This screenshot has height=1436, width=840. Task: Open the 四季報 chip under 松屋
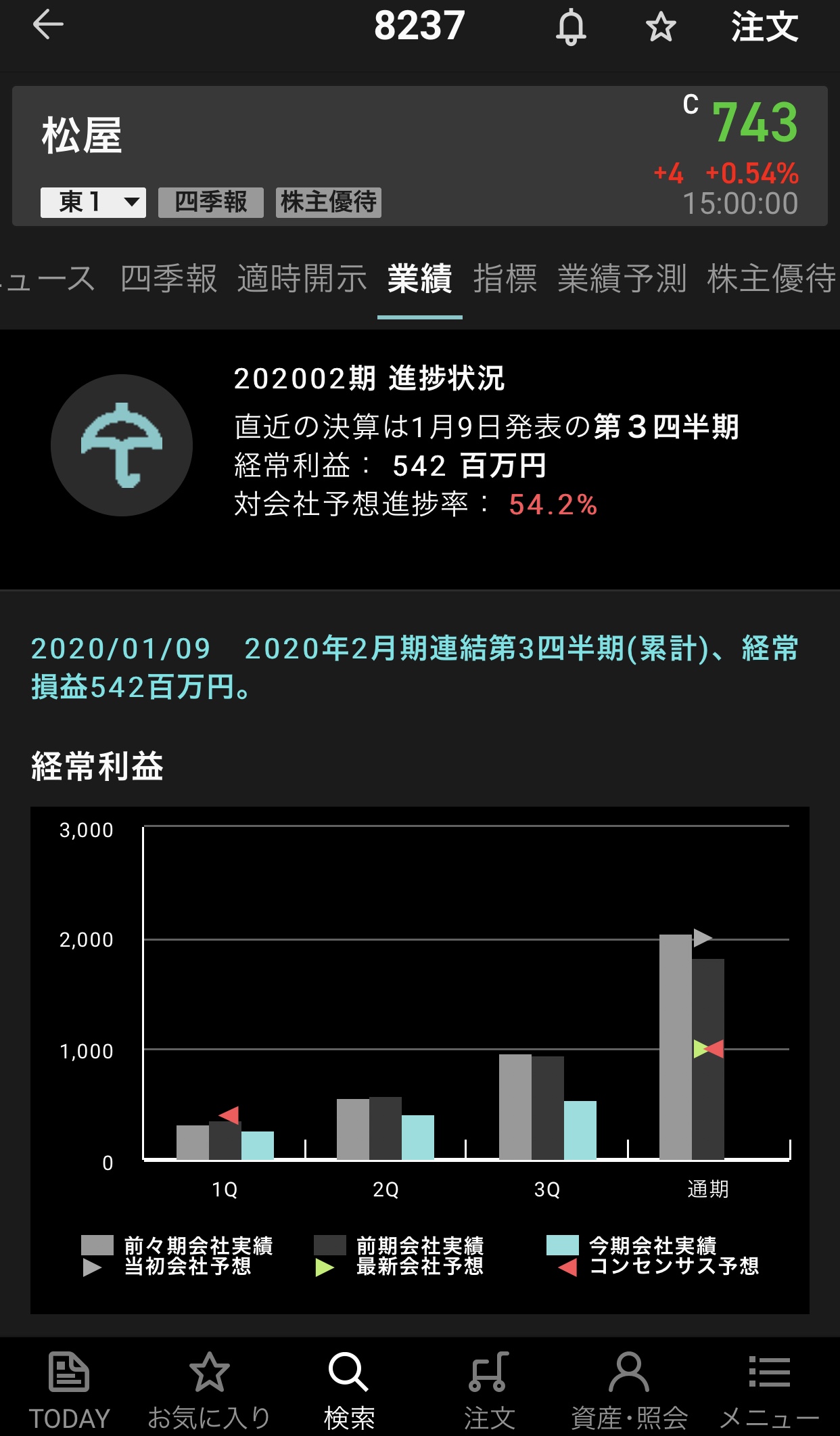(x=210, y=202)
